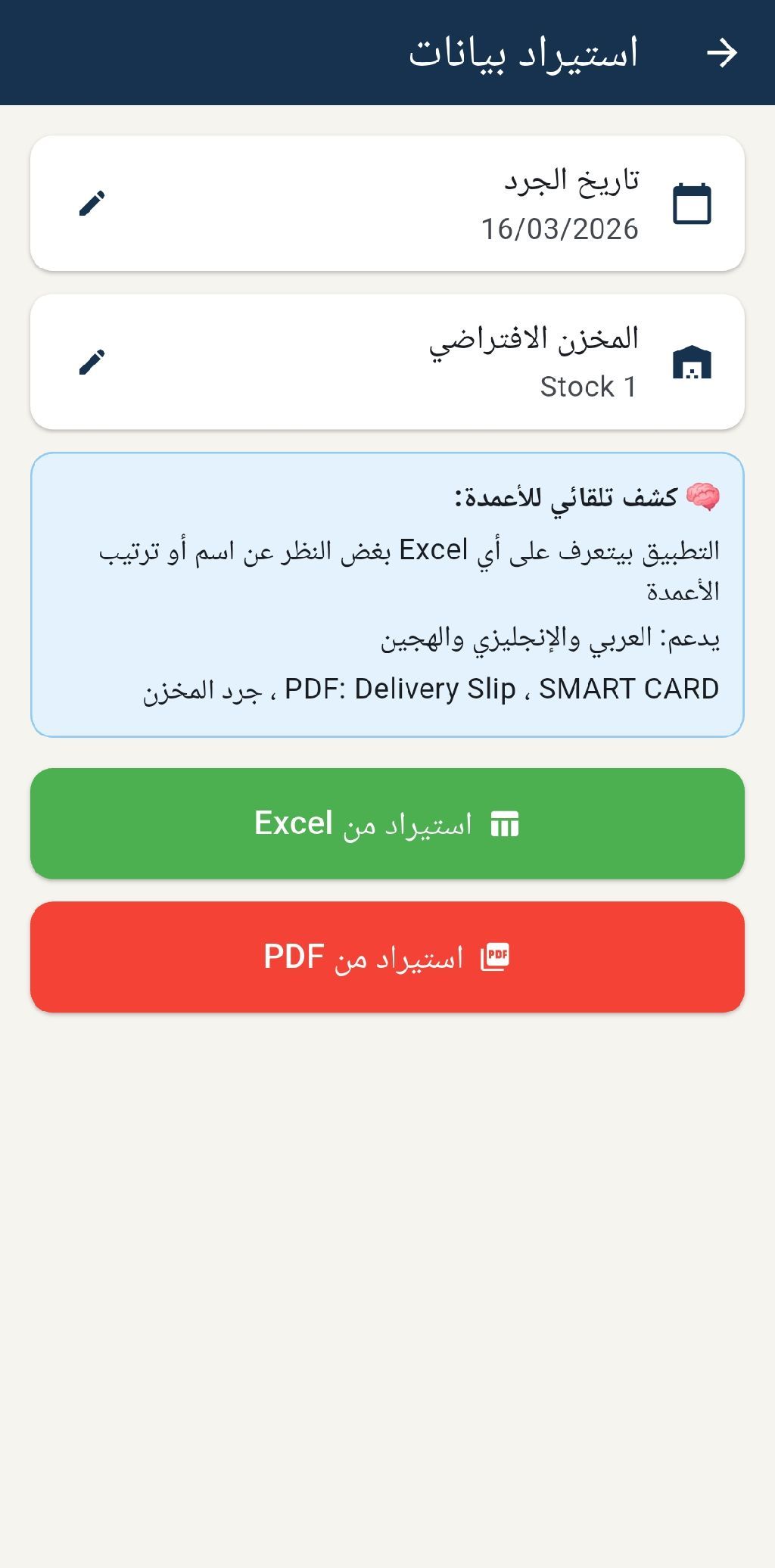The height and width of the screenshot is (1568, 775).
Task: Edit the inventory date 16/03/2026
Action: coord(92,204)
